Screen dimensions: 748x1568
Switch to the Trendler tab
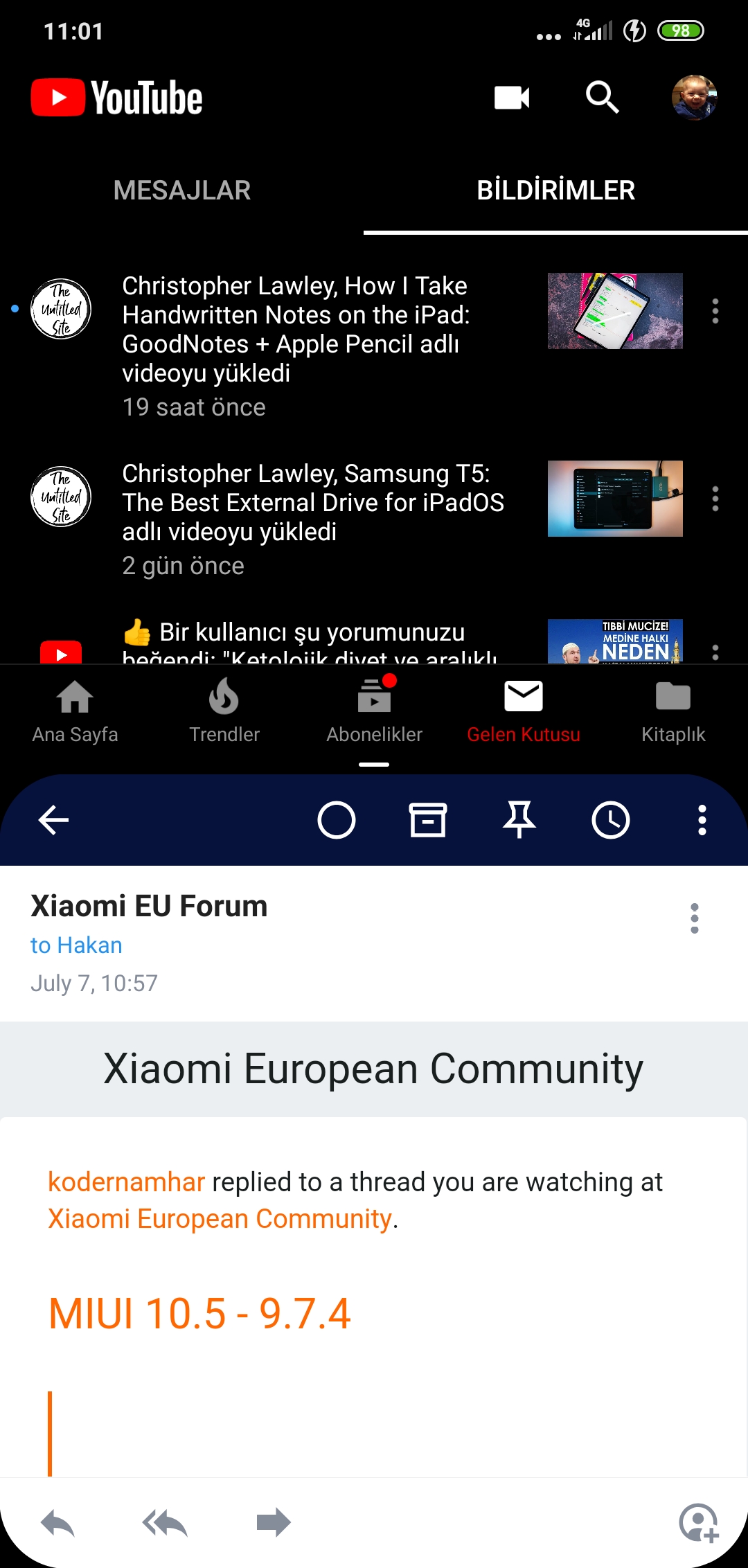point(224,711)
